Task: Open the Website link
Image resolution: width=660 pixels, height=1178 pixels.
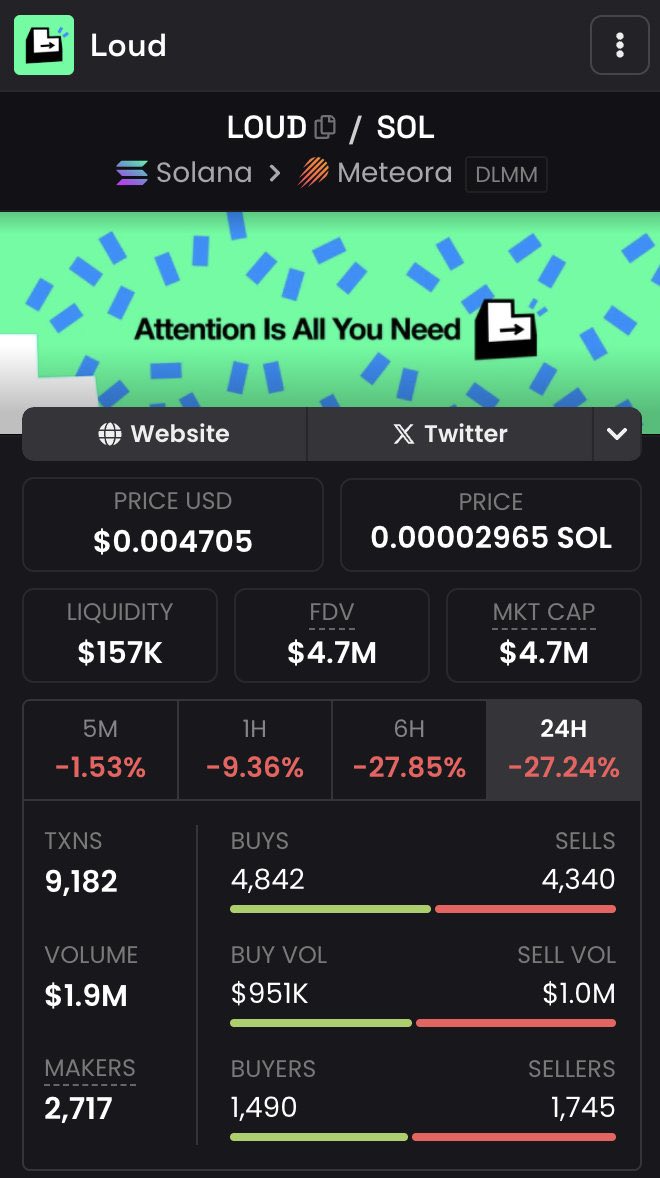Action: (164, 433)
